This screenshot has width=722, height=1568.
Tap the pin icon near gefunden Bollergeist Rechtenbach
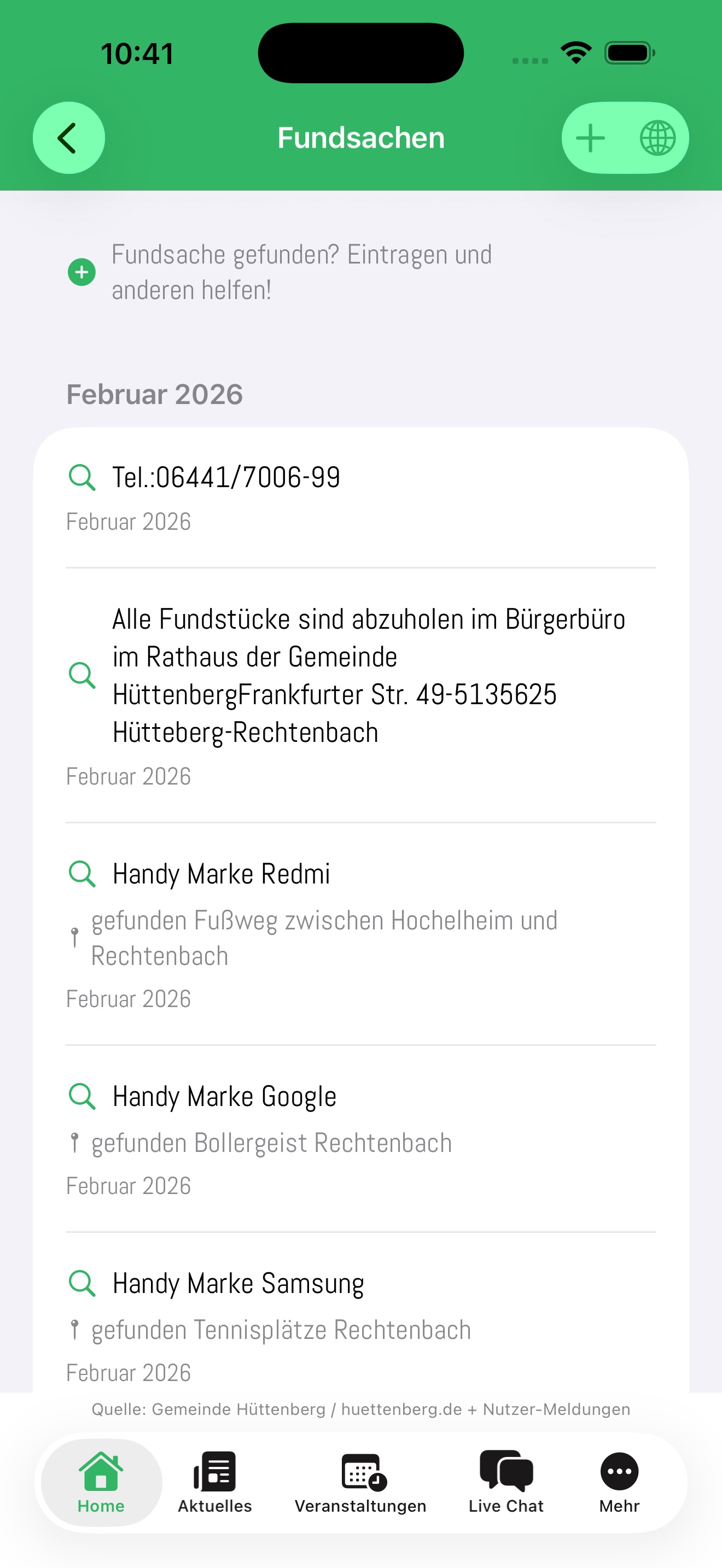[x=74, y=1143]
